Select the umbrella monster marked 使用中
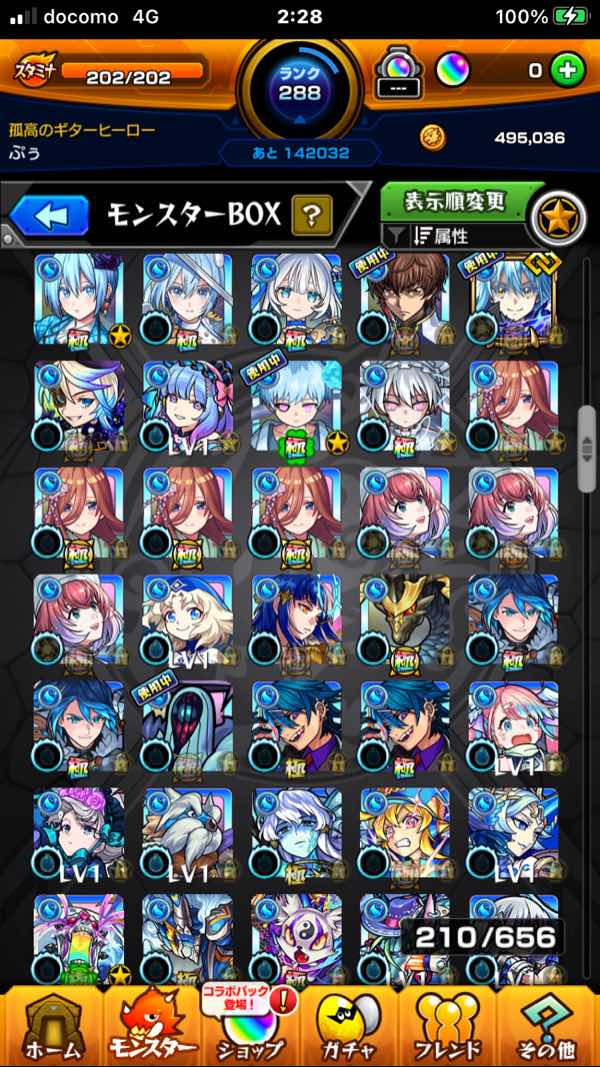 187,726
